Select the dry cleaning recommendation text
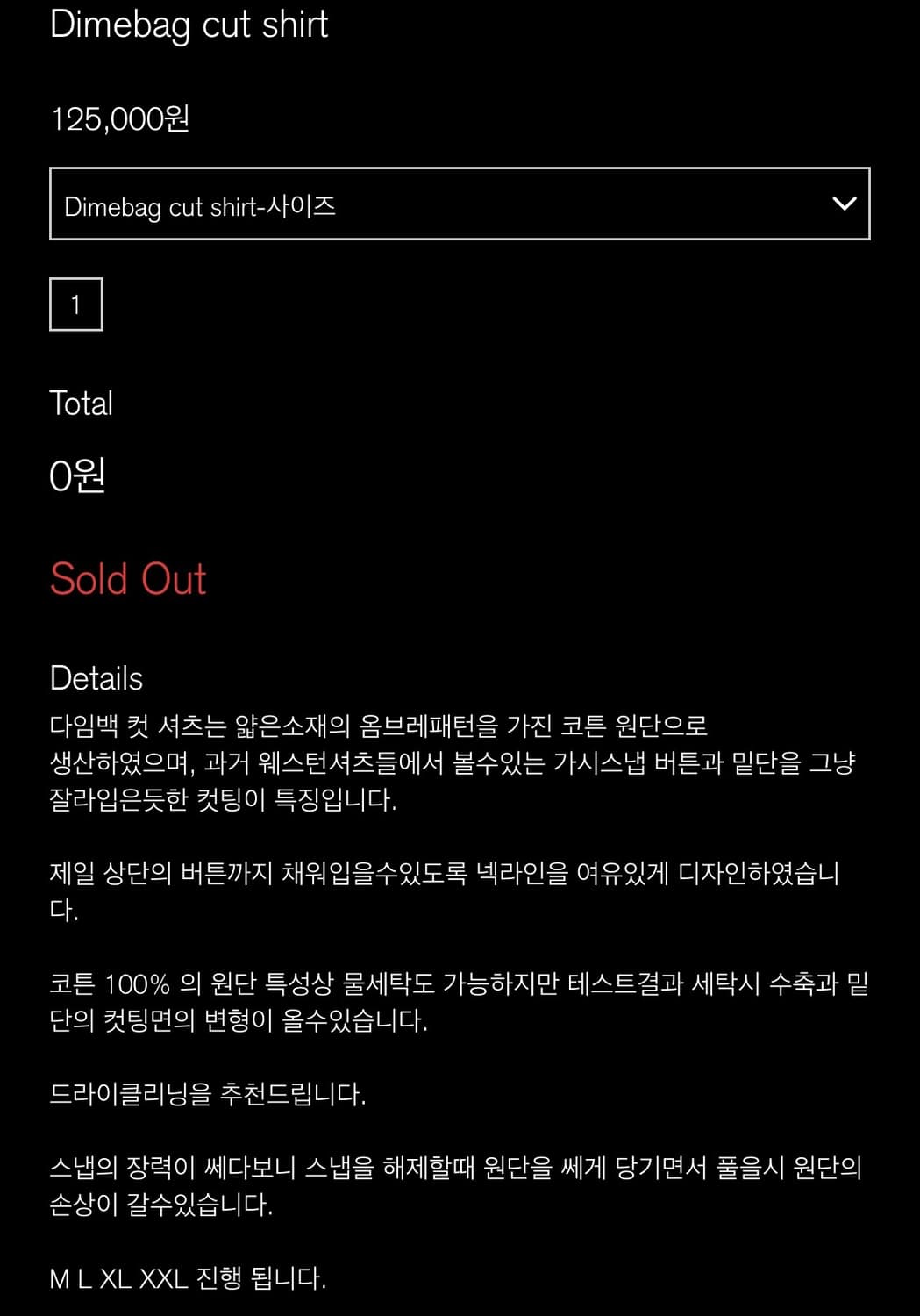 (210, 1091)
